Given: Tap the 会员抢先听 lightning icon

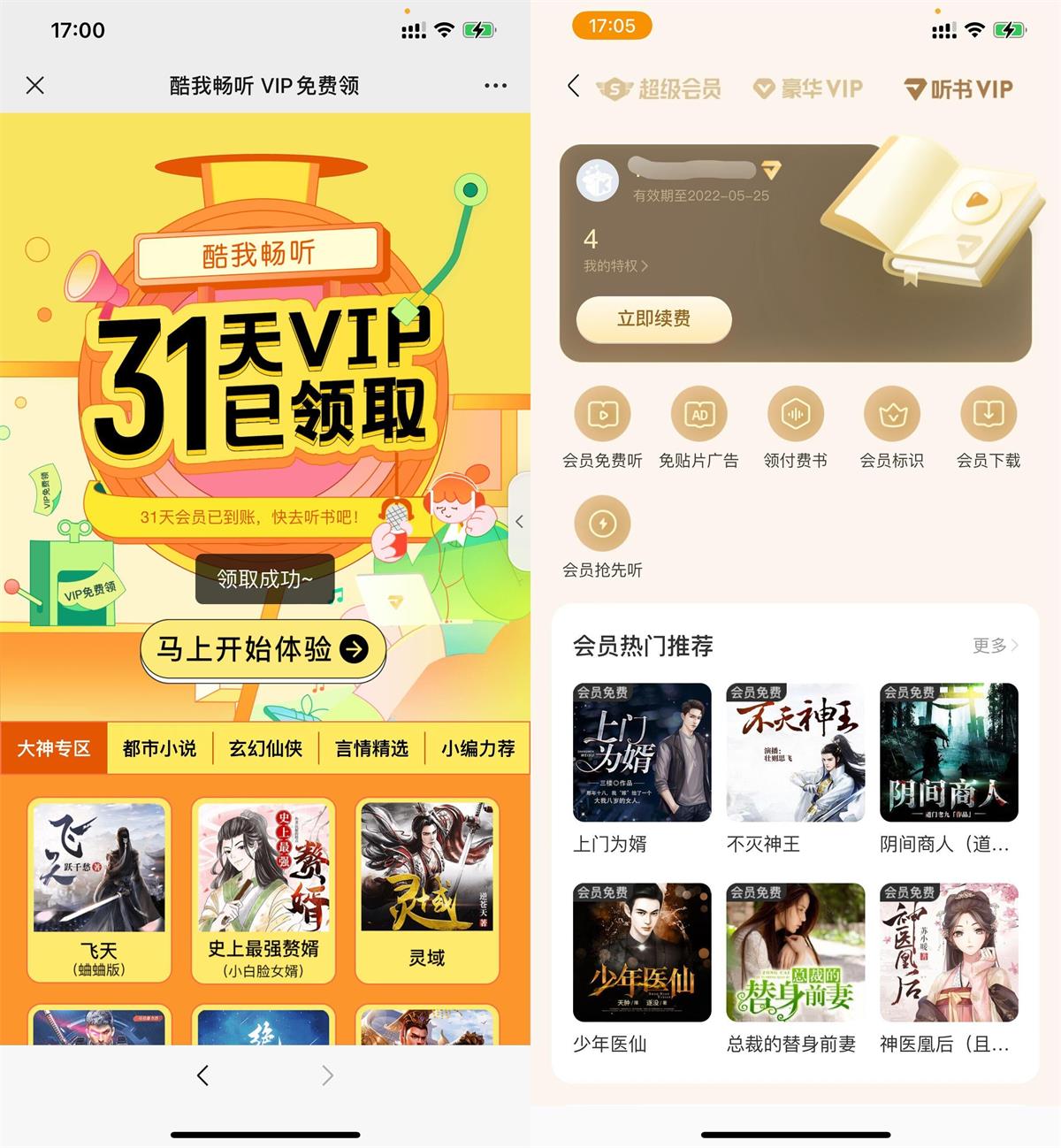Looking at the screenshot, I should pos(603,524).
